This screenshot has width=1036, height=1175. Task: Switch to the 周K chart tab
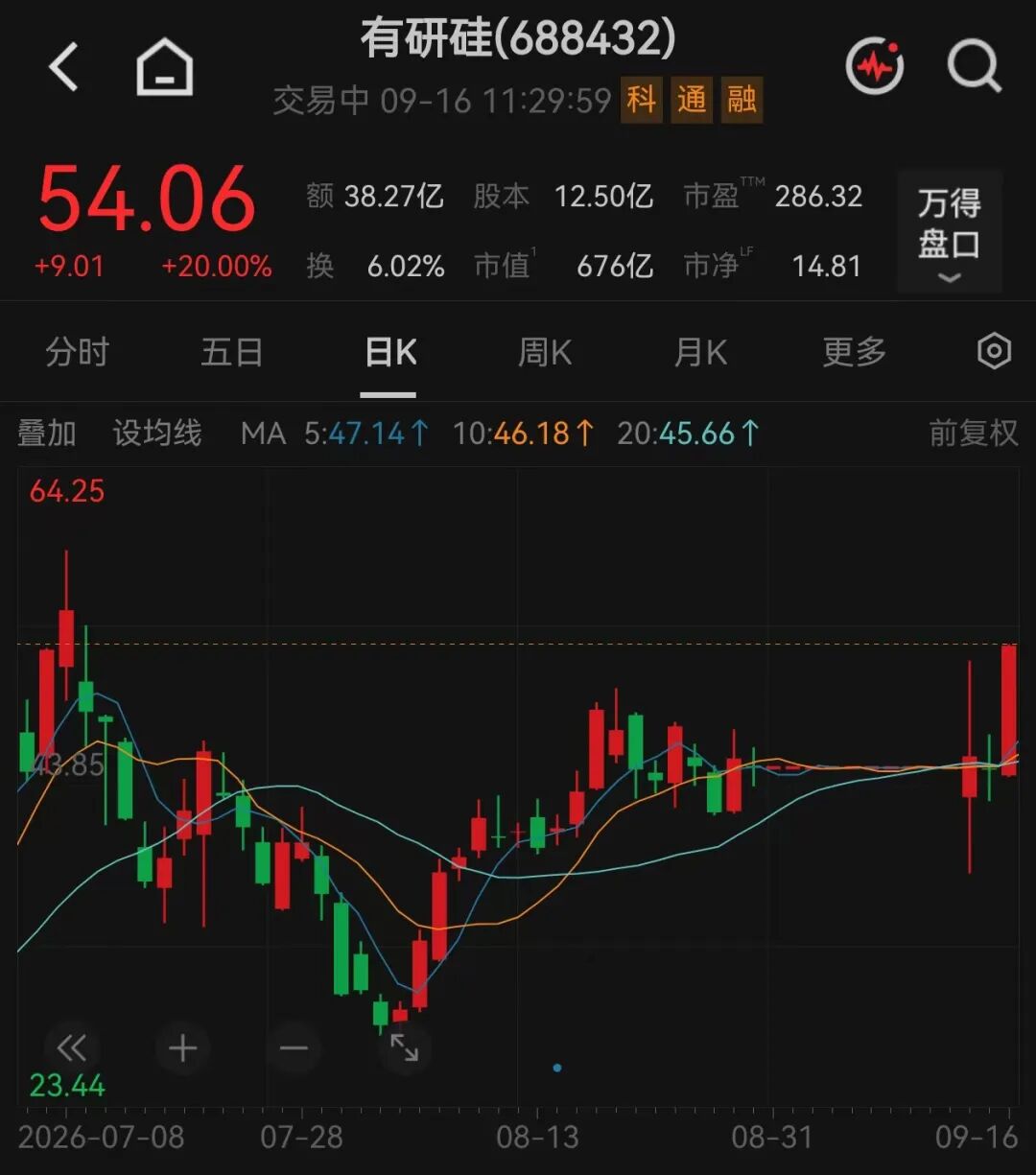[545, 352]
